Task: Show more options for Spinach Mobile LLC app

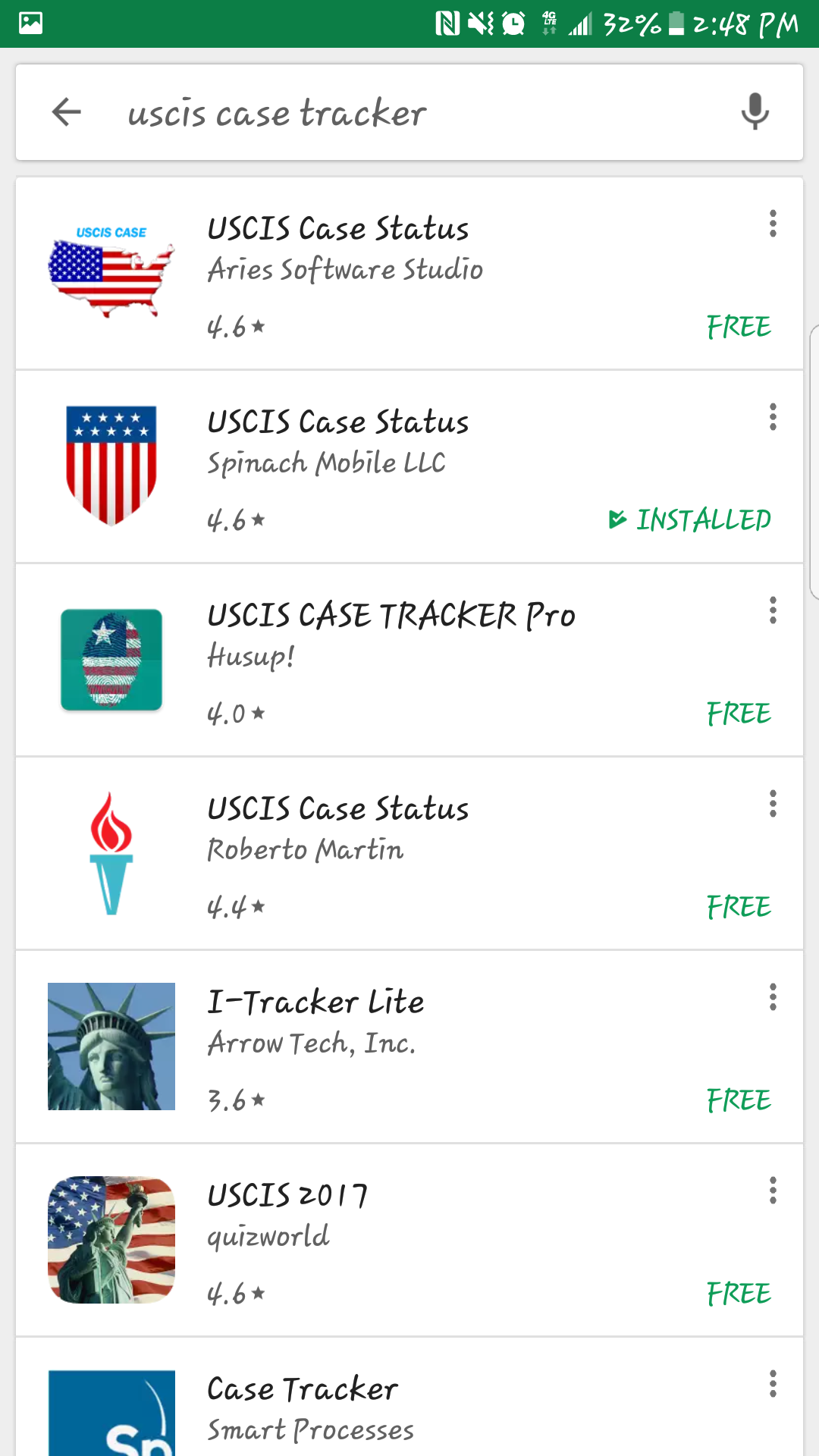Action: [x=773, y=417]
